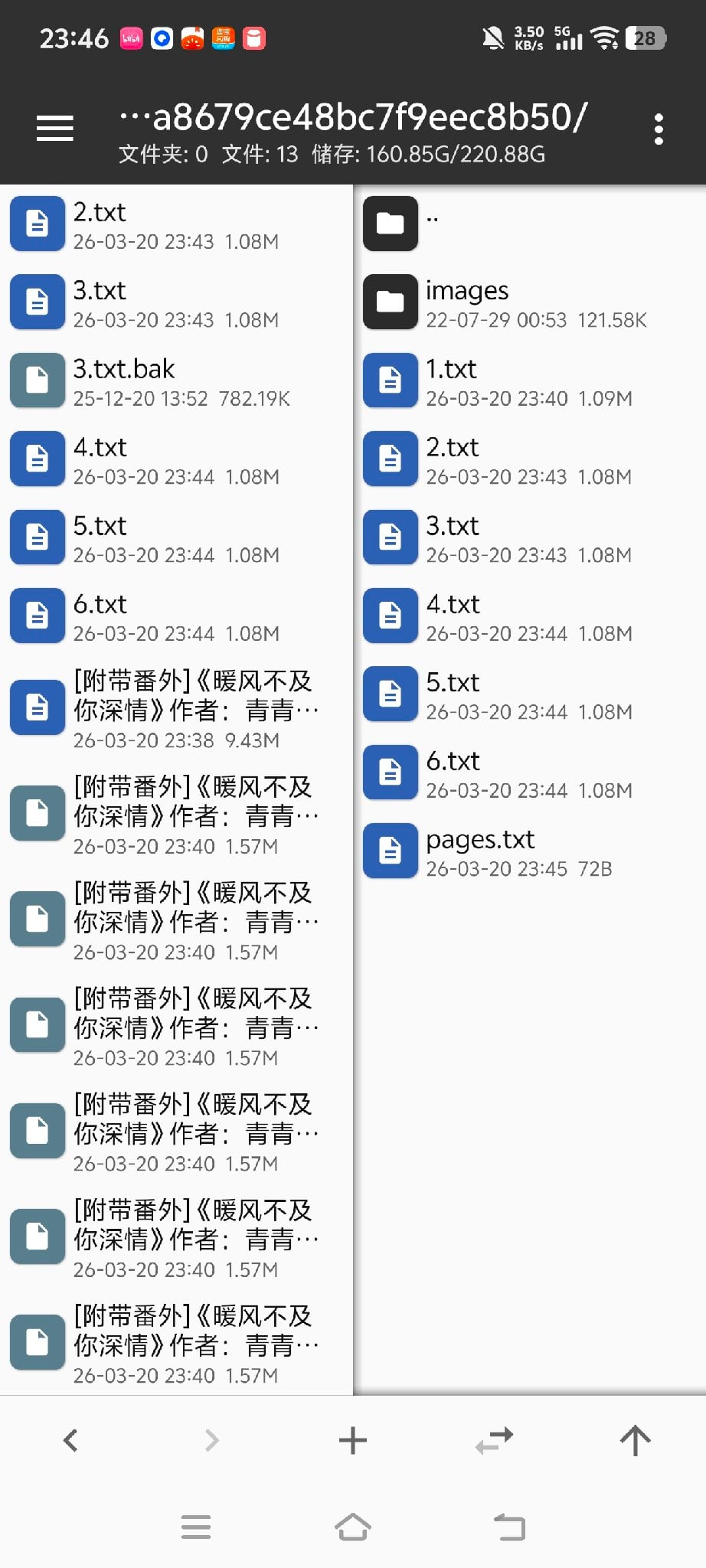Open 1.txt in the right pane
706x1568 pixels.
pos(530,381)
